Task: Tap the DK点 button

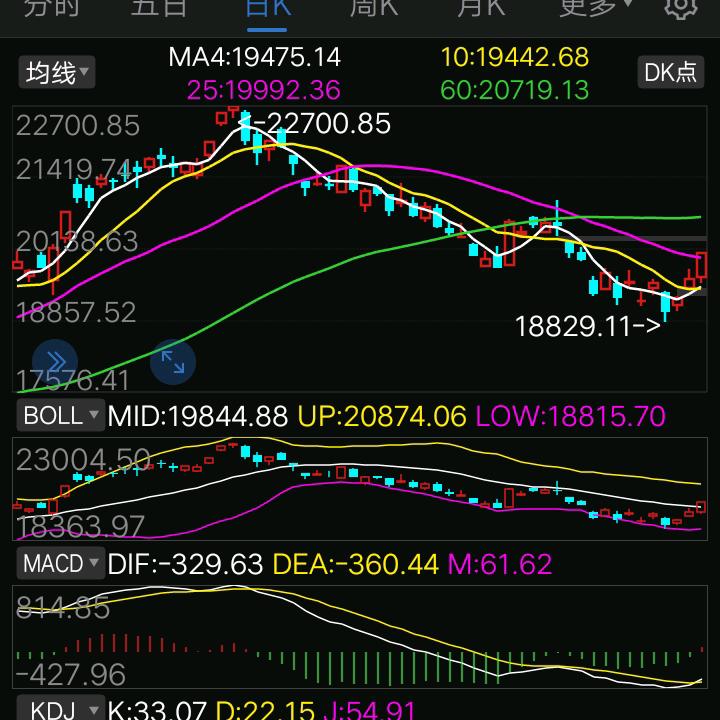Action: pos(670,72)
